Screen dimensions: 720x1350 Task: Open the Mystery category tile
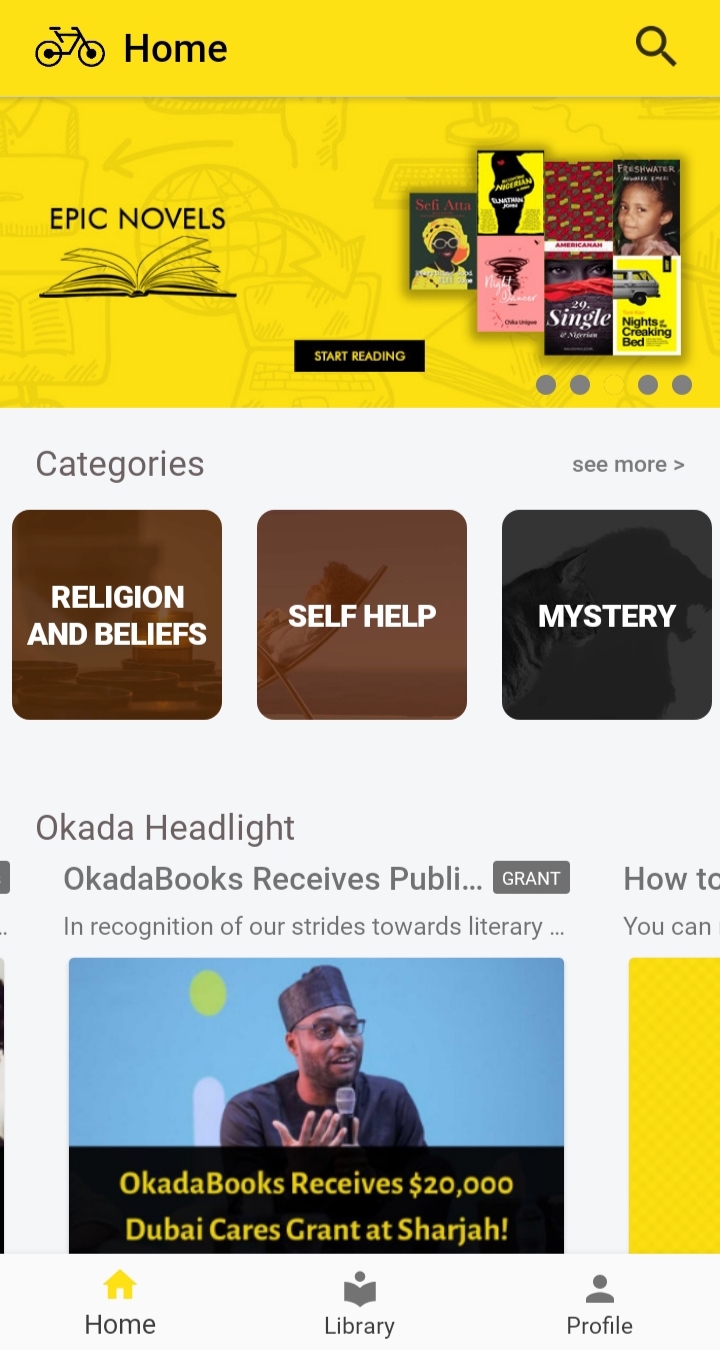click(606, 615)
